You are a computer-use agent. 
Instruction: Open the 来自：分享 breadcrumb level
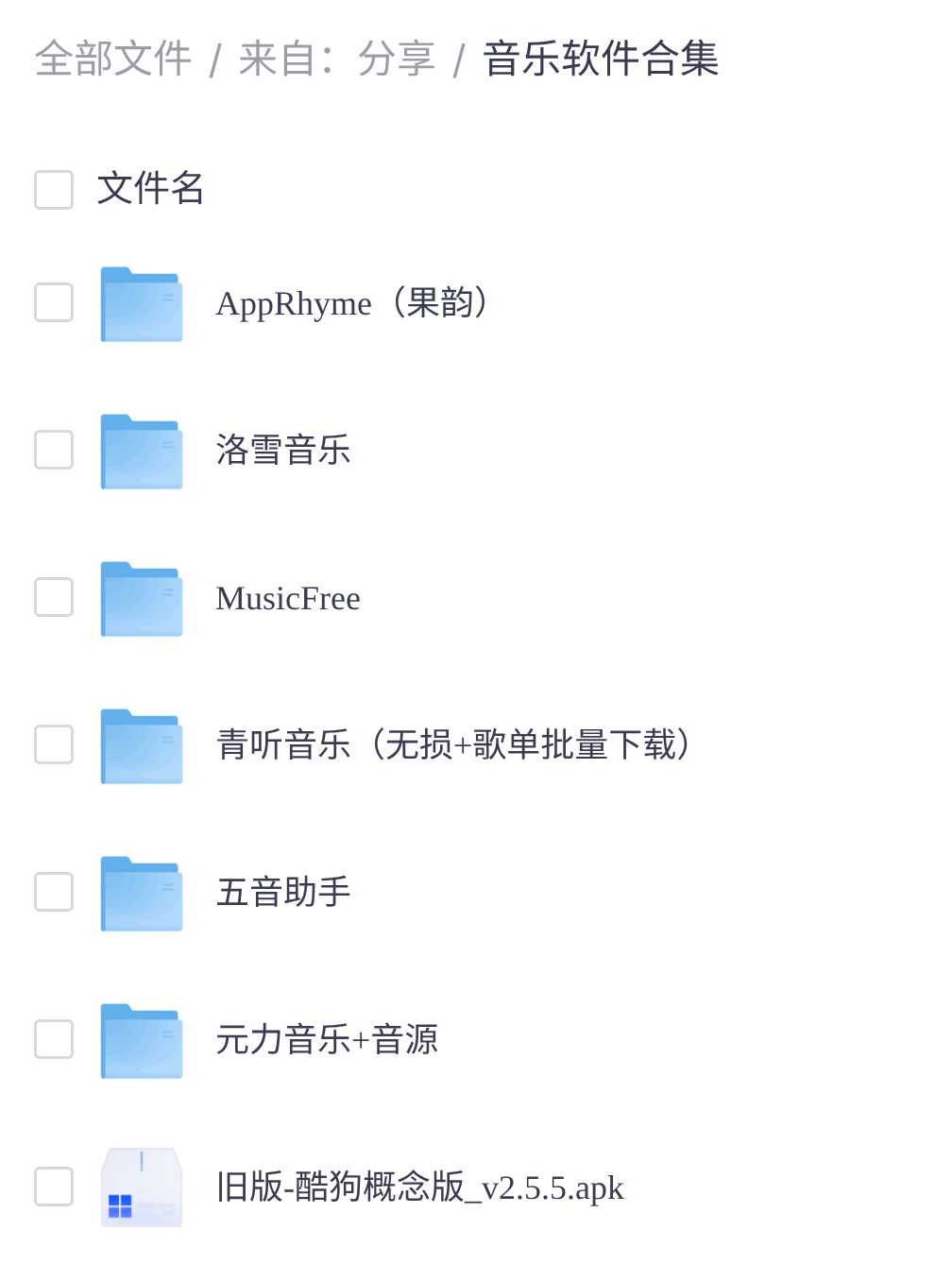click(336, 59)
